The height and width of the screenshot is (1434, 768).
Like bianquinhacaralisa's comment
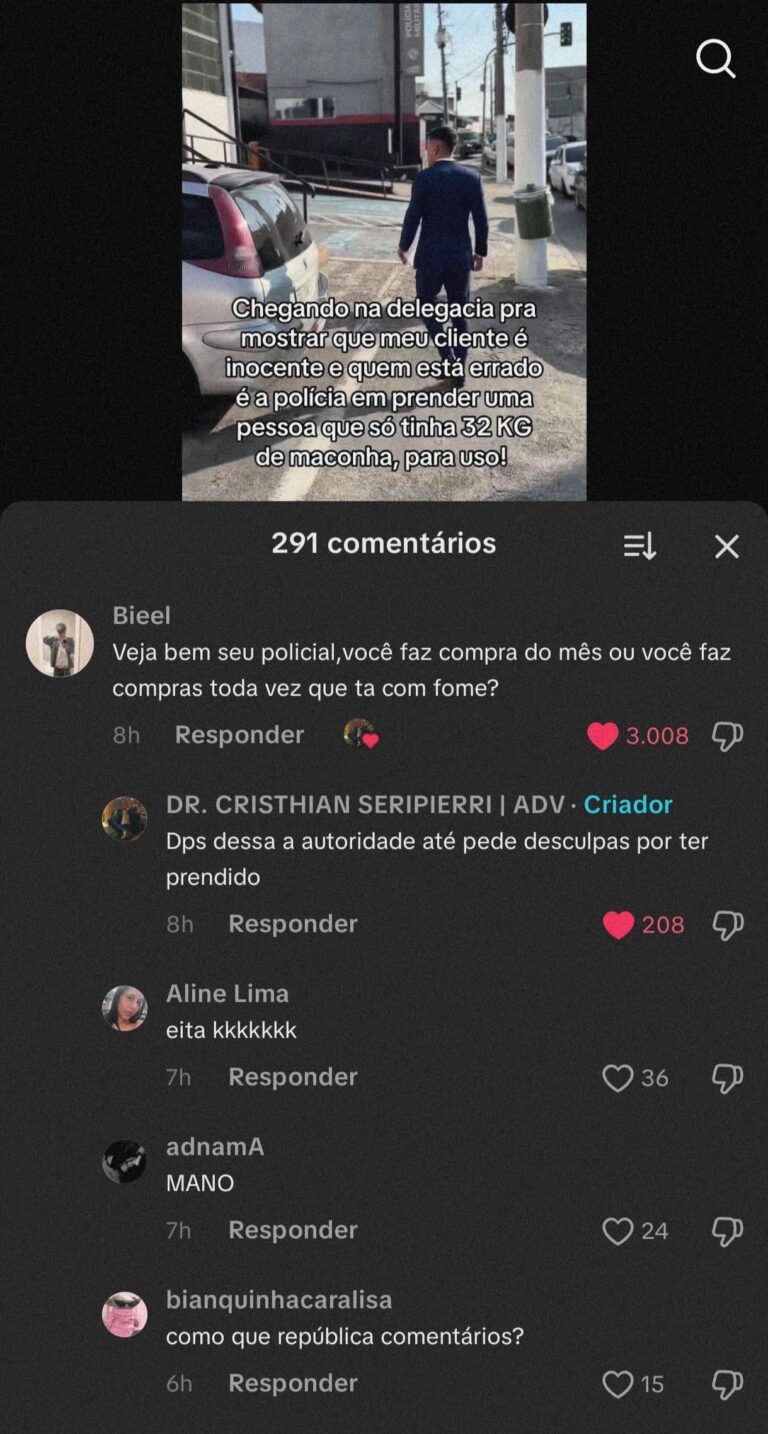[618, 1384]
